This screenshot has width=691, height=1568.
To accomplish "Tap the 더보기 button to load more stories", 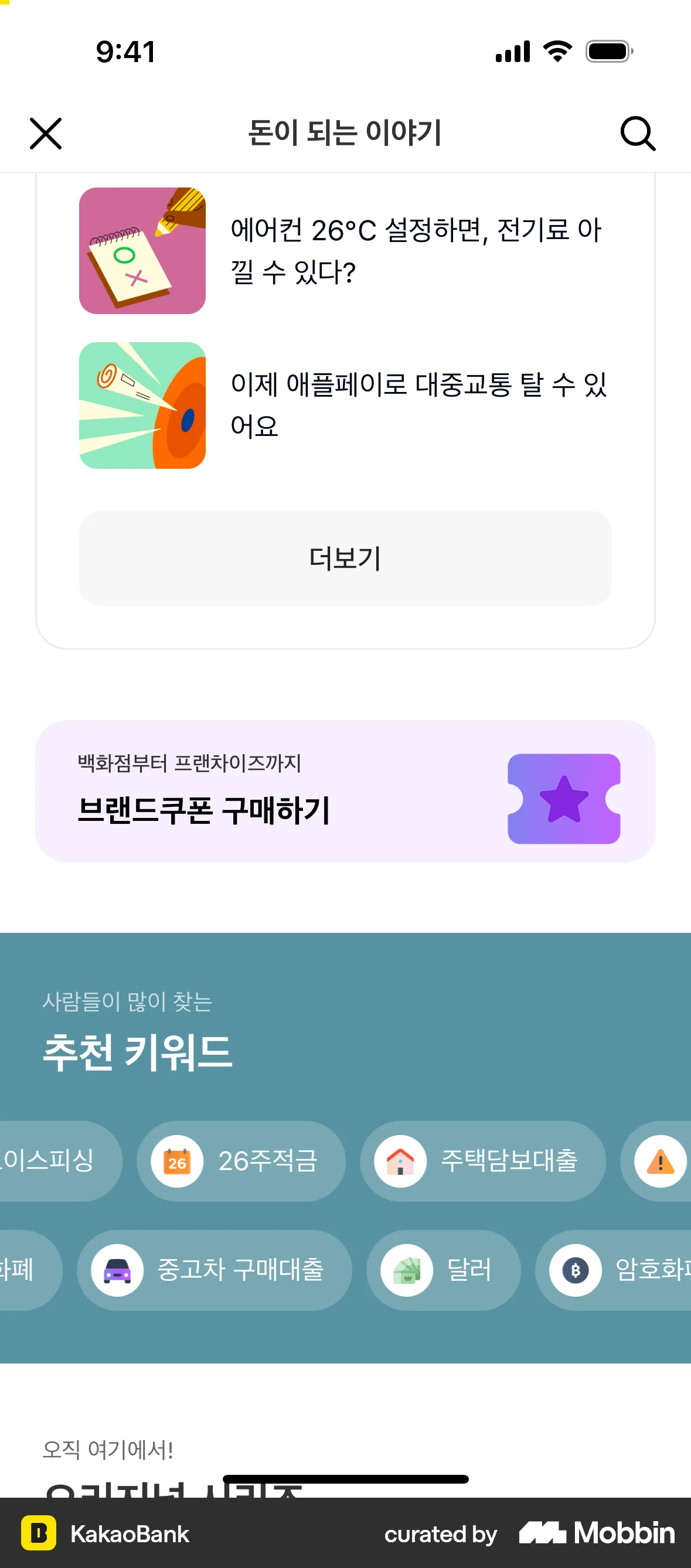I will pyautogui.click(x=345, y=558).
